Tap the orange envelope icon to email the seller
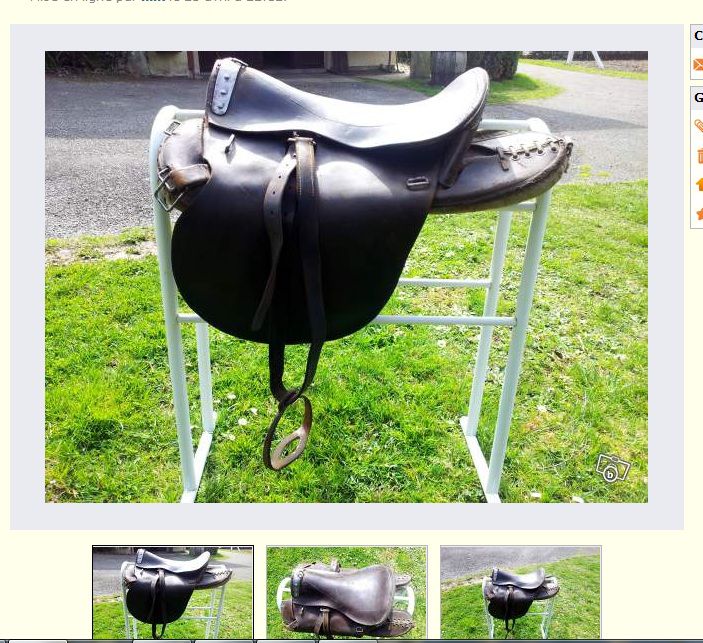 click(x=698, y=65)
